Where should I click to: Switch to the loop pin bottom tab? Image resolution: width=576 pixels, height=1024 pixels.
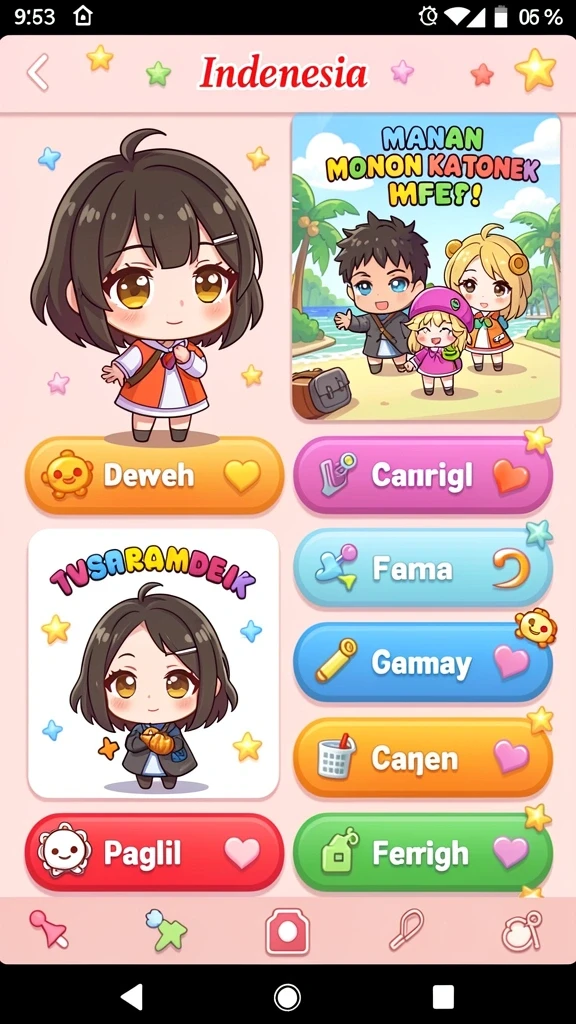[x=406, y=929]
